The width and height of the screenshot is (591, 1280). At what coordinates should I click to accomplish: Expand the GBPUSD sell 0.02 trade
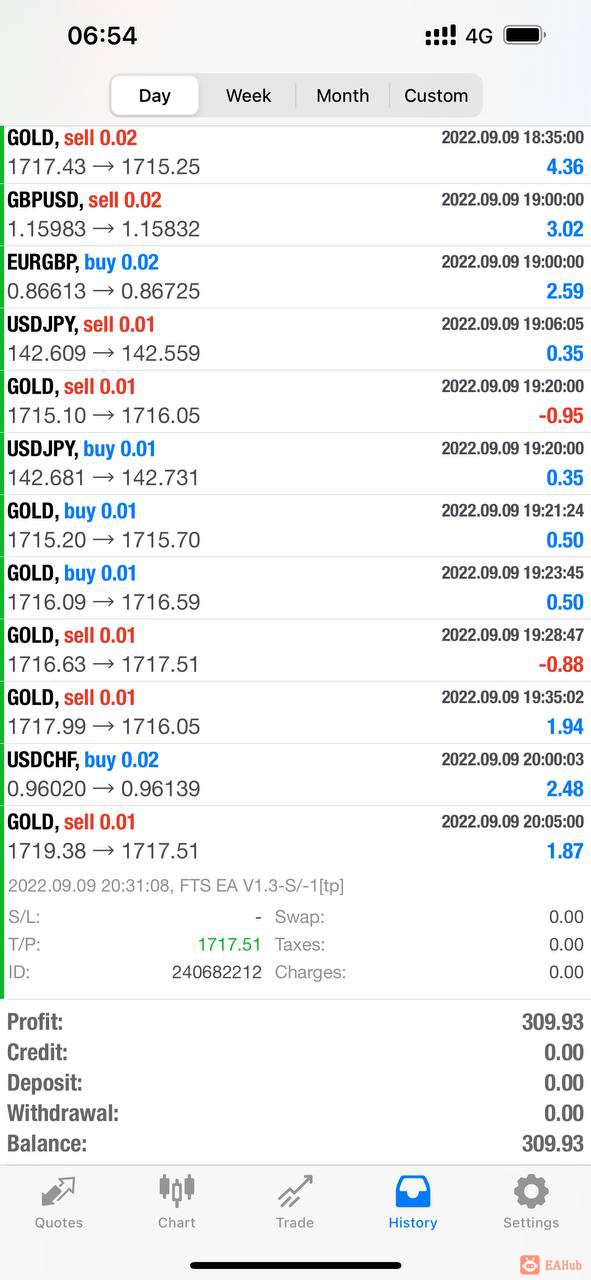295,215
